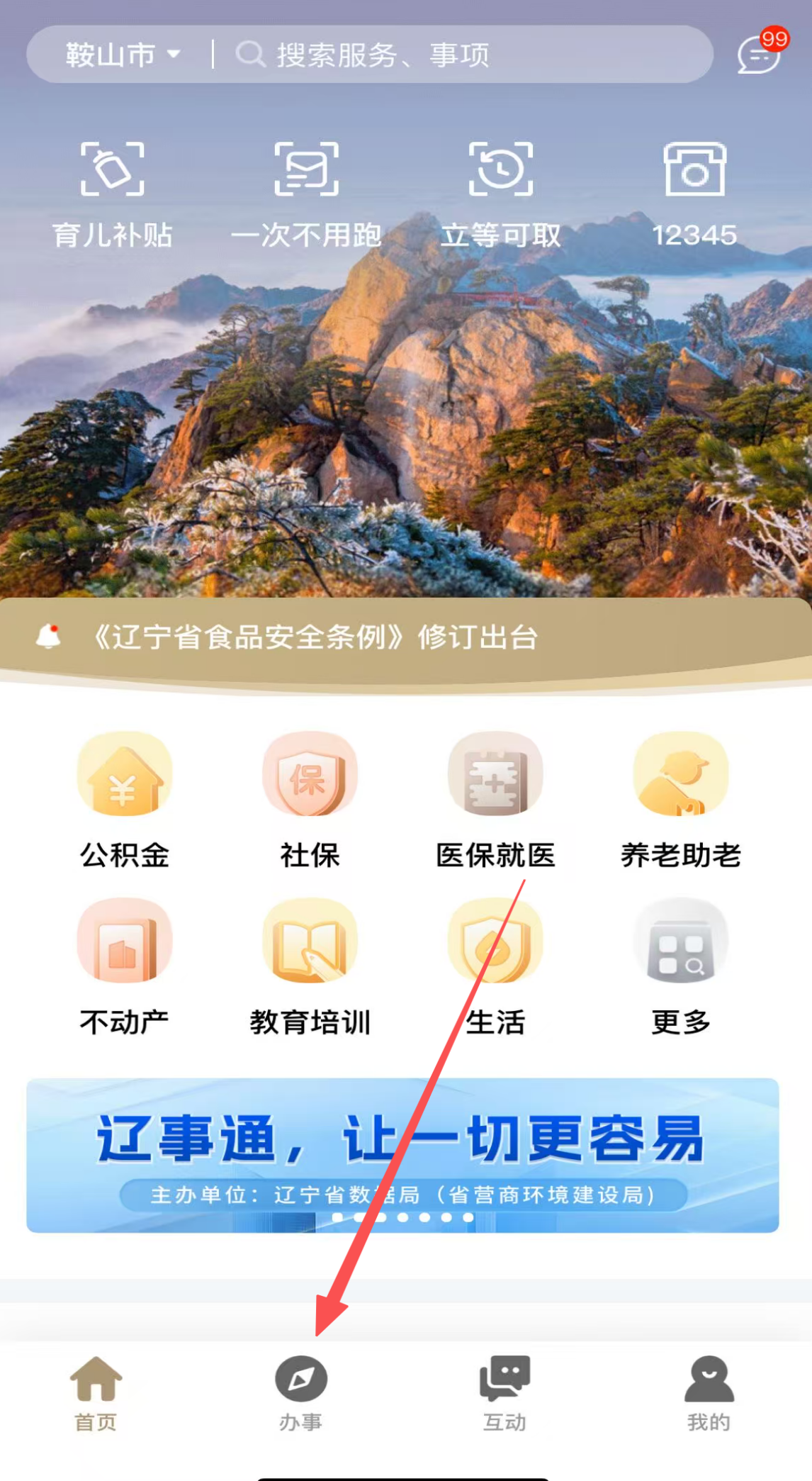Read the 《辽宁省食品安全条例》修订出台 notice
This screenshot has width=812, height=1481.
(315, 637)
